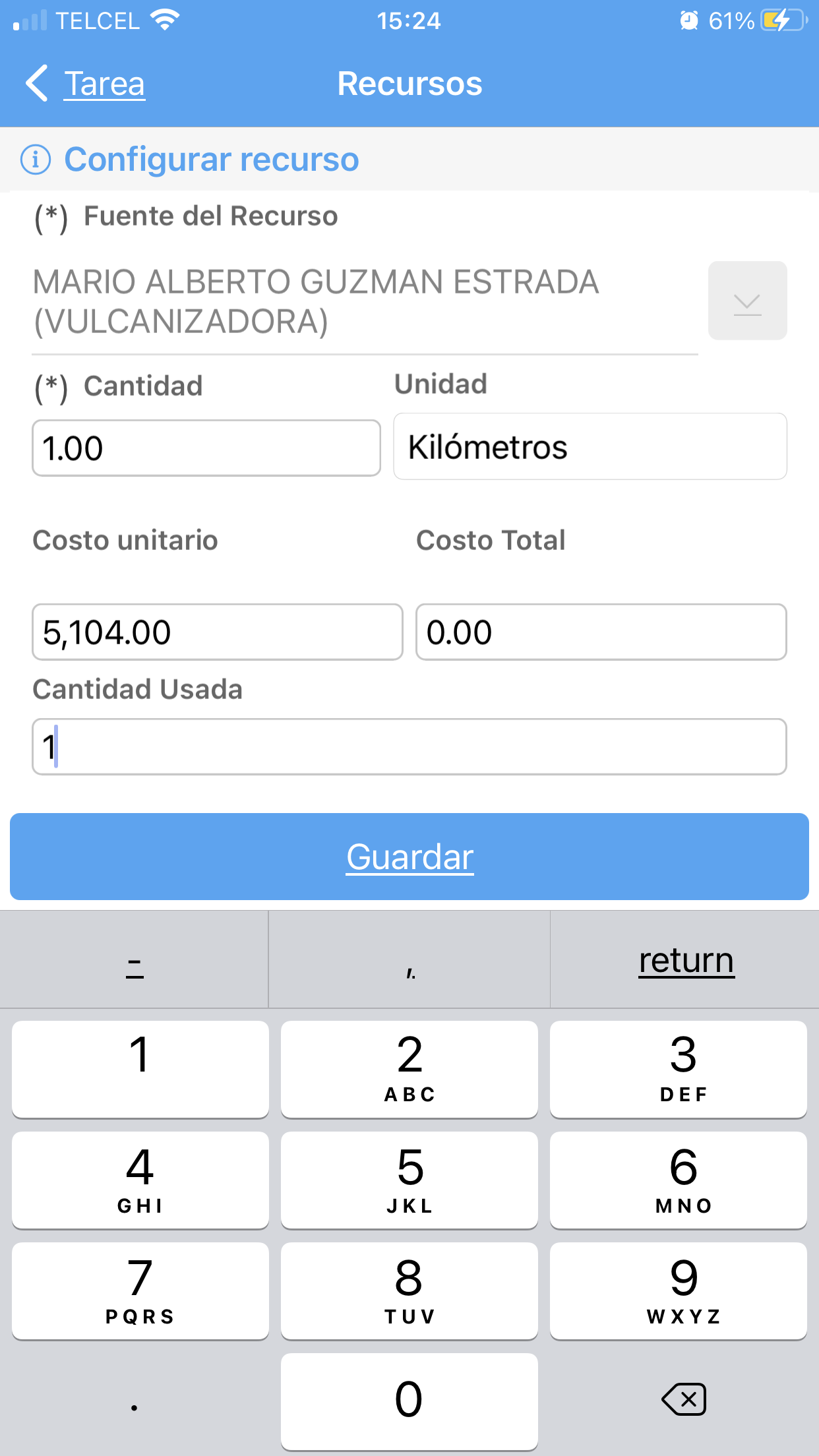The image size is (819, 1456).
Task: Edit the Cantidad field
Action: [206, 448]
